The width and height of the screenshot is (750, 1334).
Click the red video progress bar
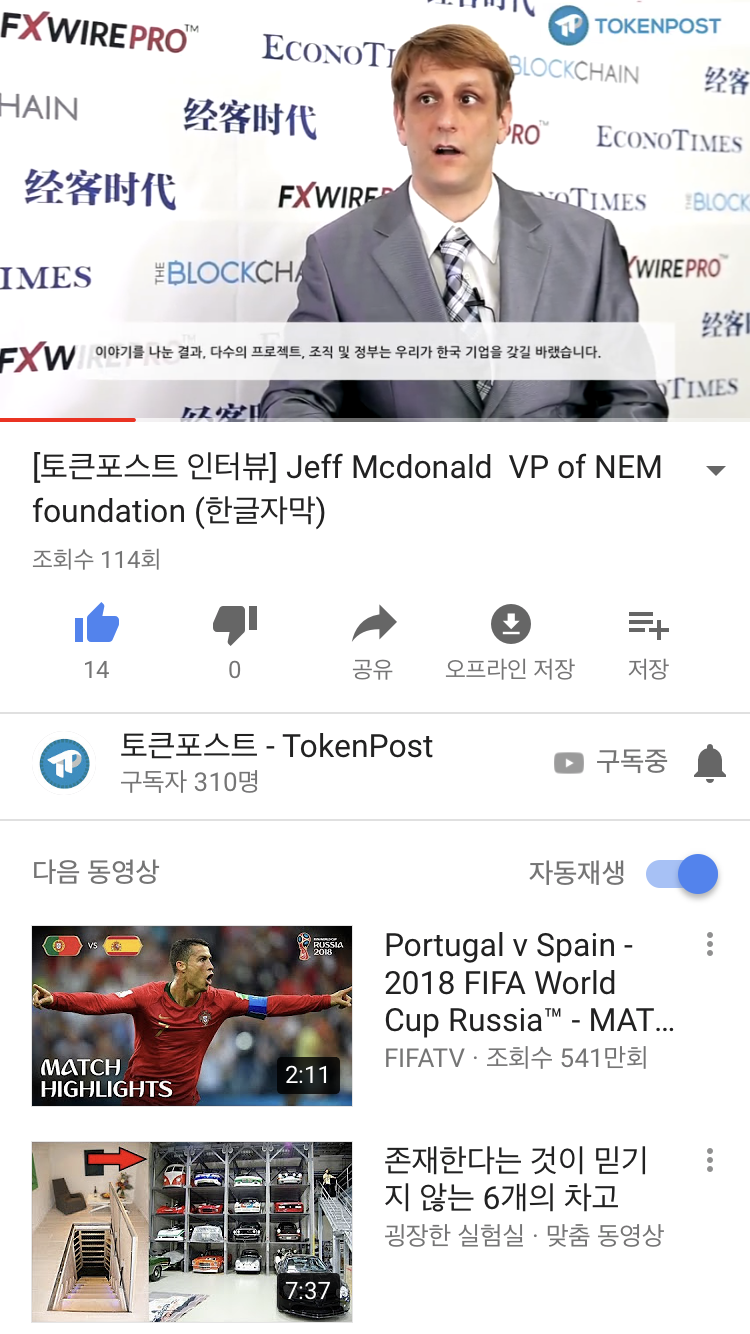click(x=70, y=419)
